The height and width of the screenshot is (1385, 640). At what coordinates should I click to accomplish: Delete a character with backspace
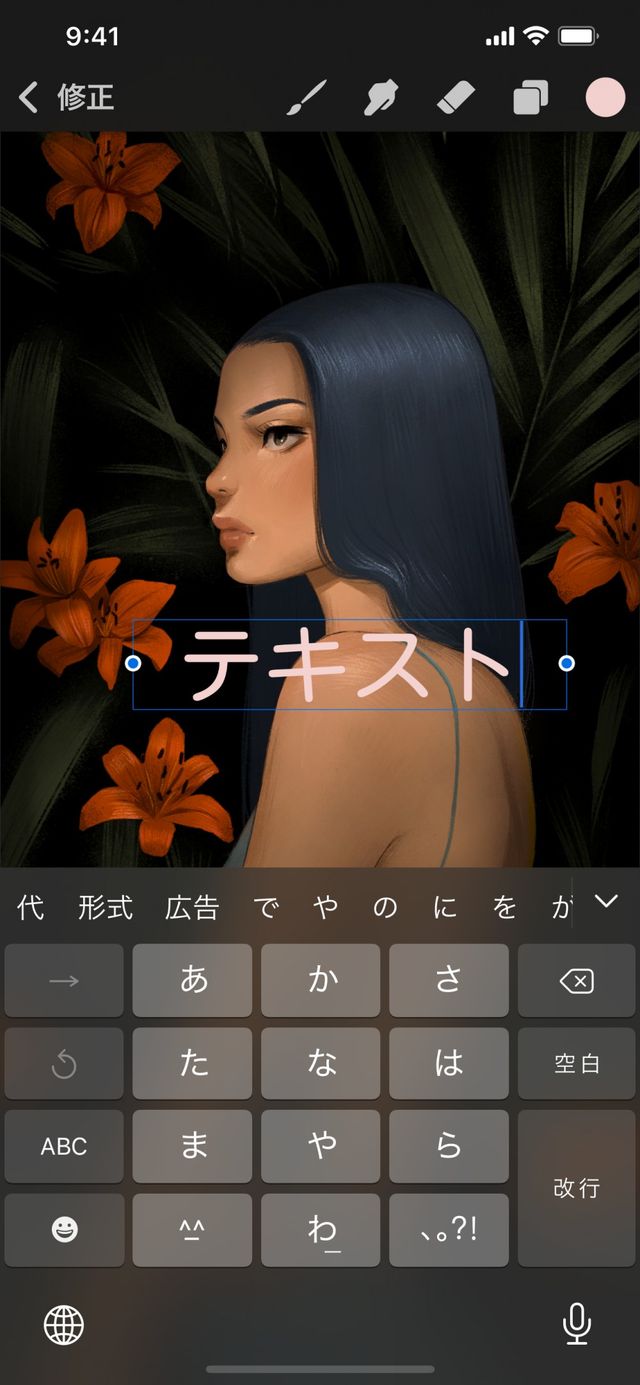576,981
